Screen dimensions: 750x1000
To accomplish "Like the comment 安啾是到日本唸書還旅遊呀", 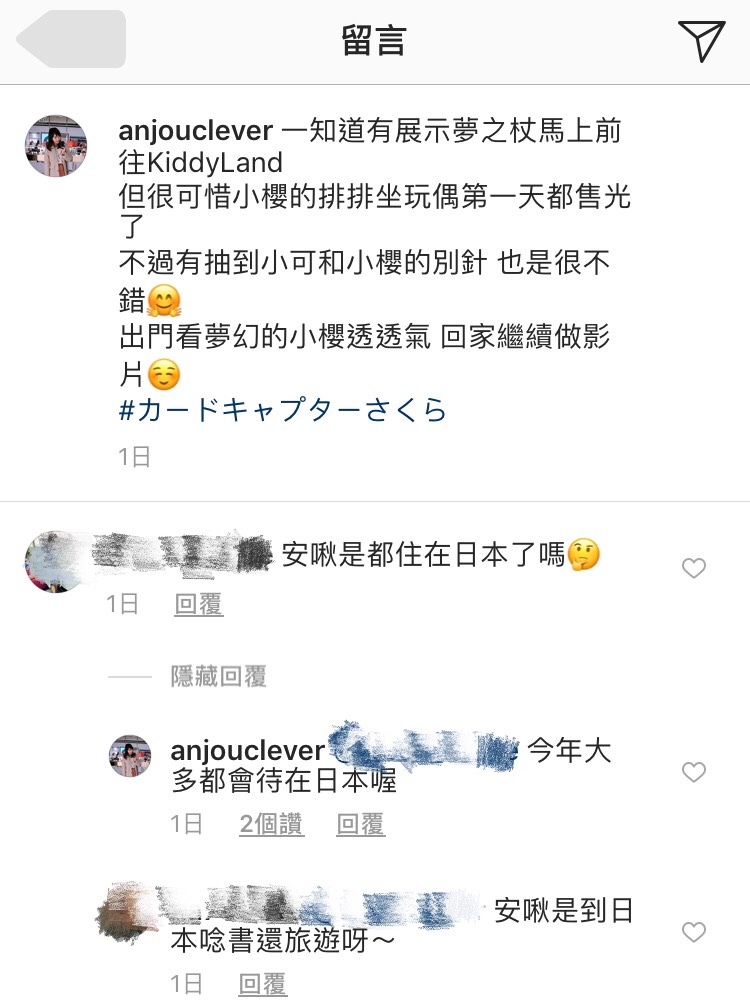I will pyautogui.click(x=693, y=932).
